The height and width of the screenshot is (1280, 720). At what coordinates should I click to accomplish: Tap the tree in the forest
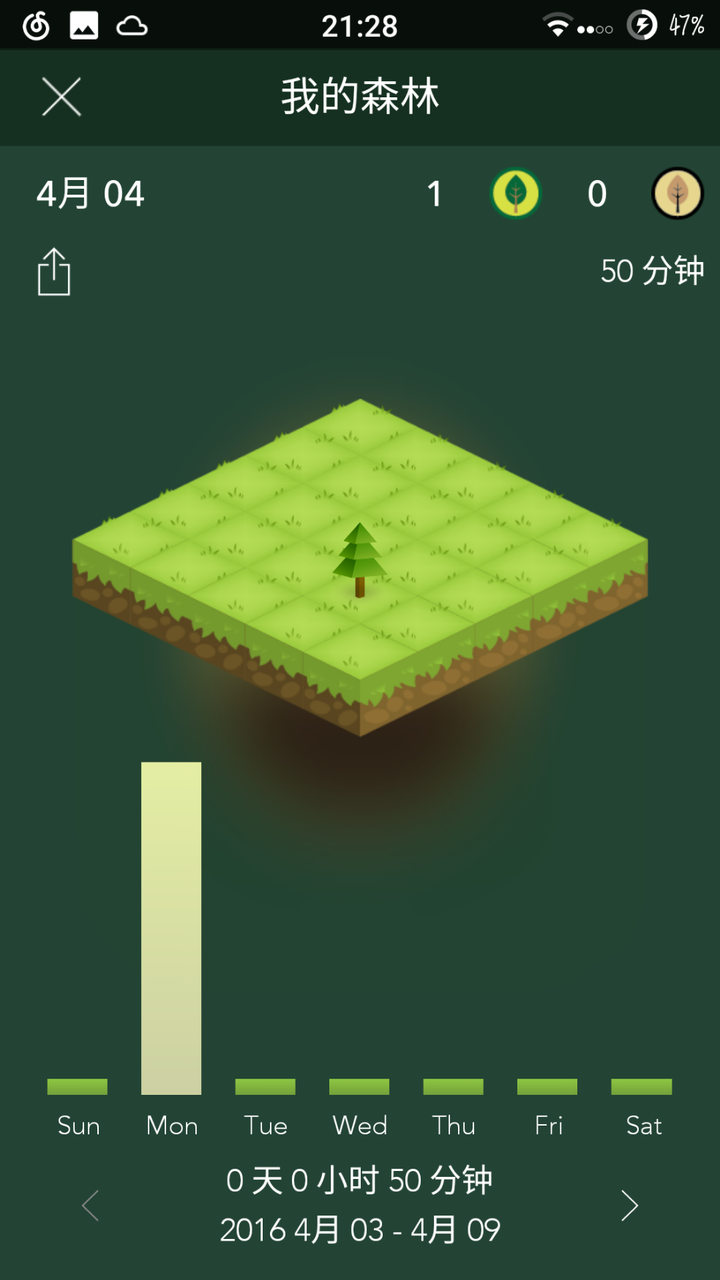coord(360,558)
